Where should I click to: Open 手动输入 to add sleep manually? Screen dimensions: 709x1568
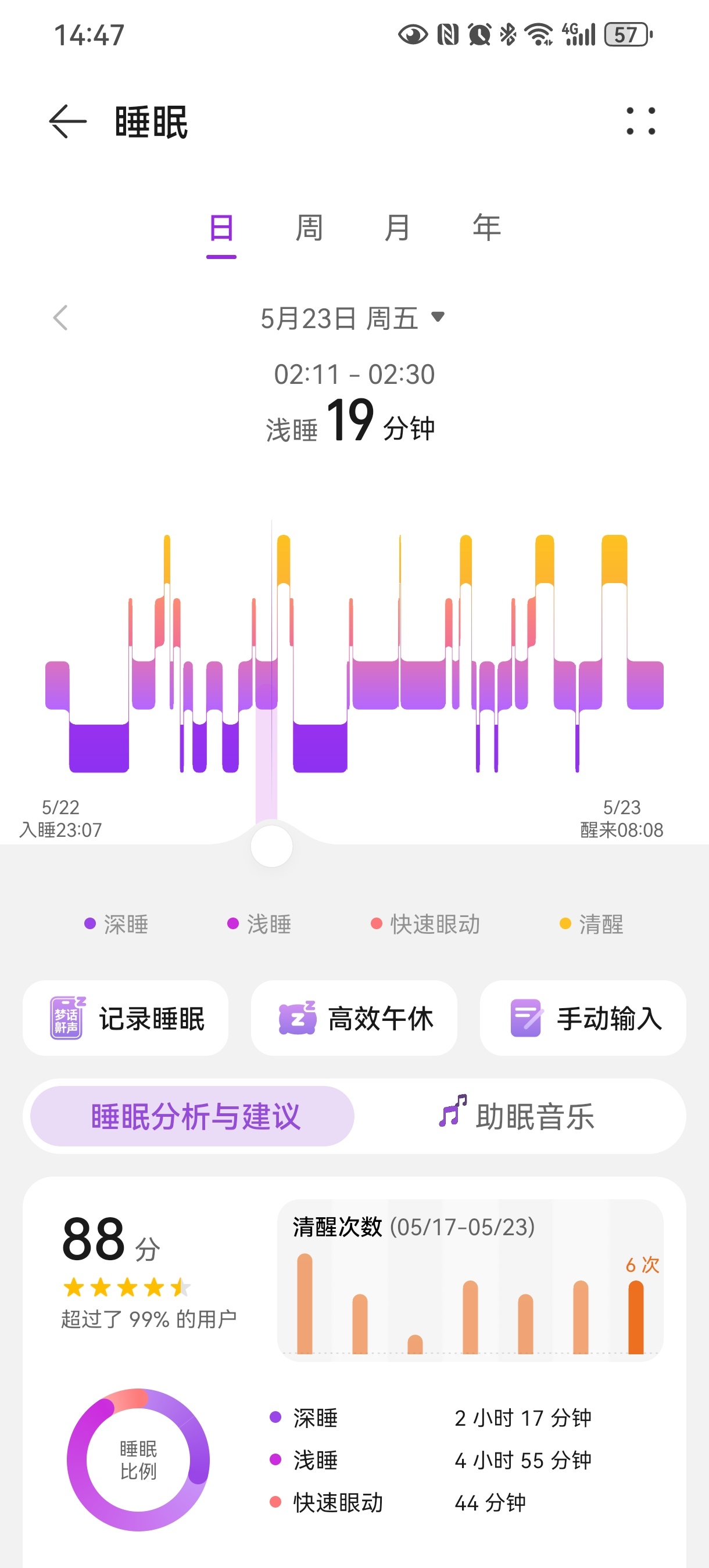tap(583, 1019)
